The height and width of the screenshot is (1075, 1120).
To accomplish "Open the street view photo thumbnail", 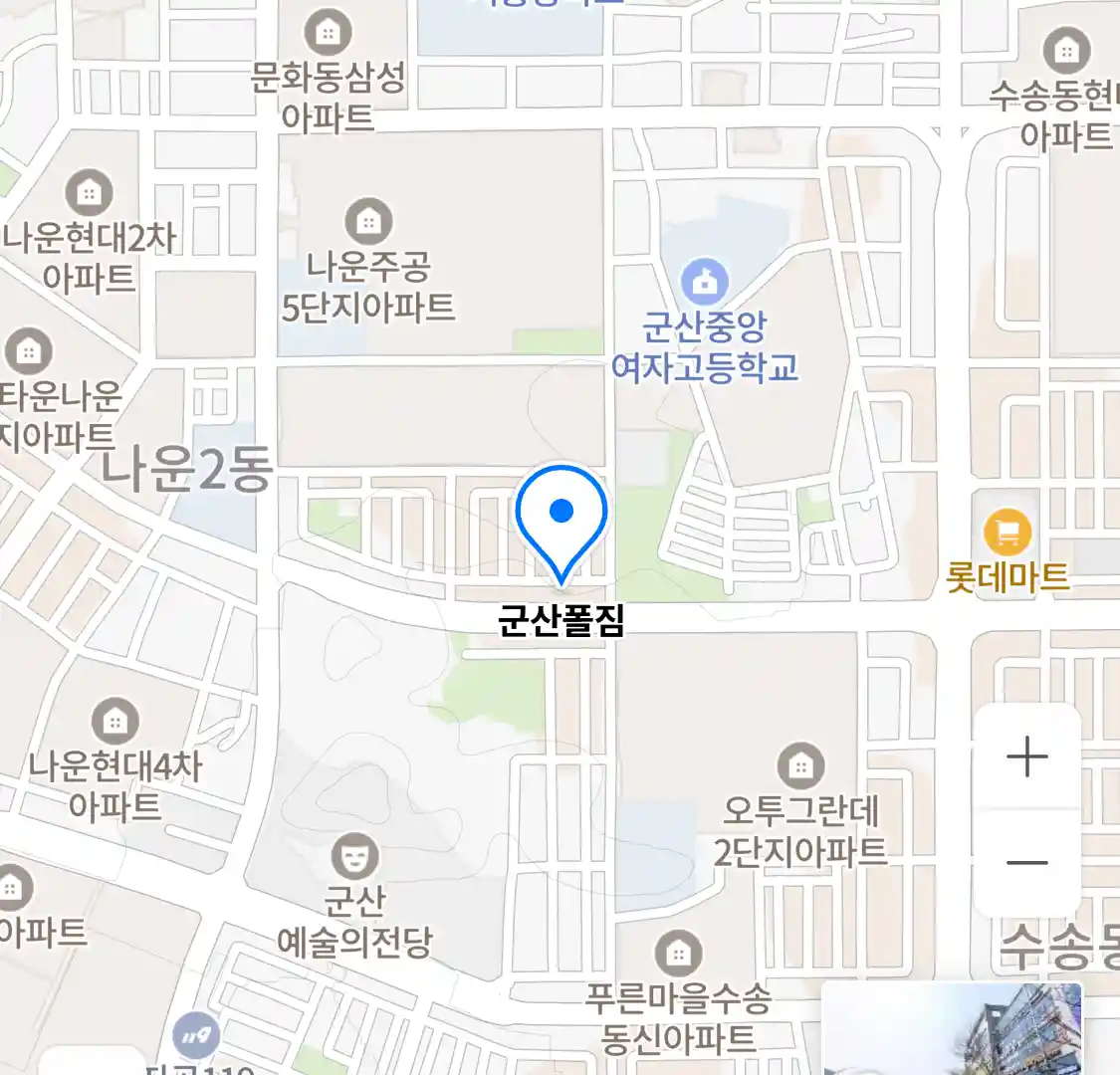I will [952, 1029].
